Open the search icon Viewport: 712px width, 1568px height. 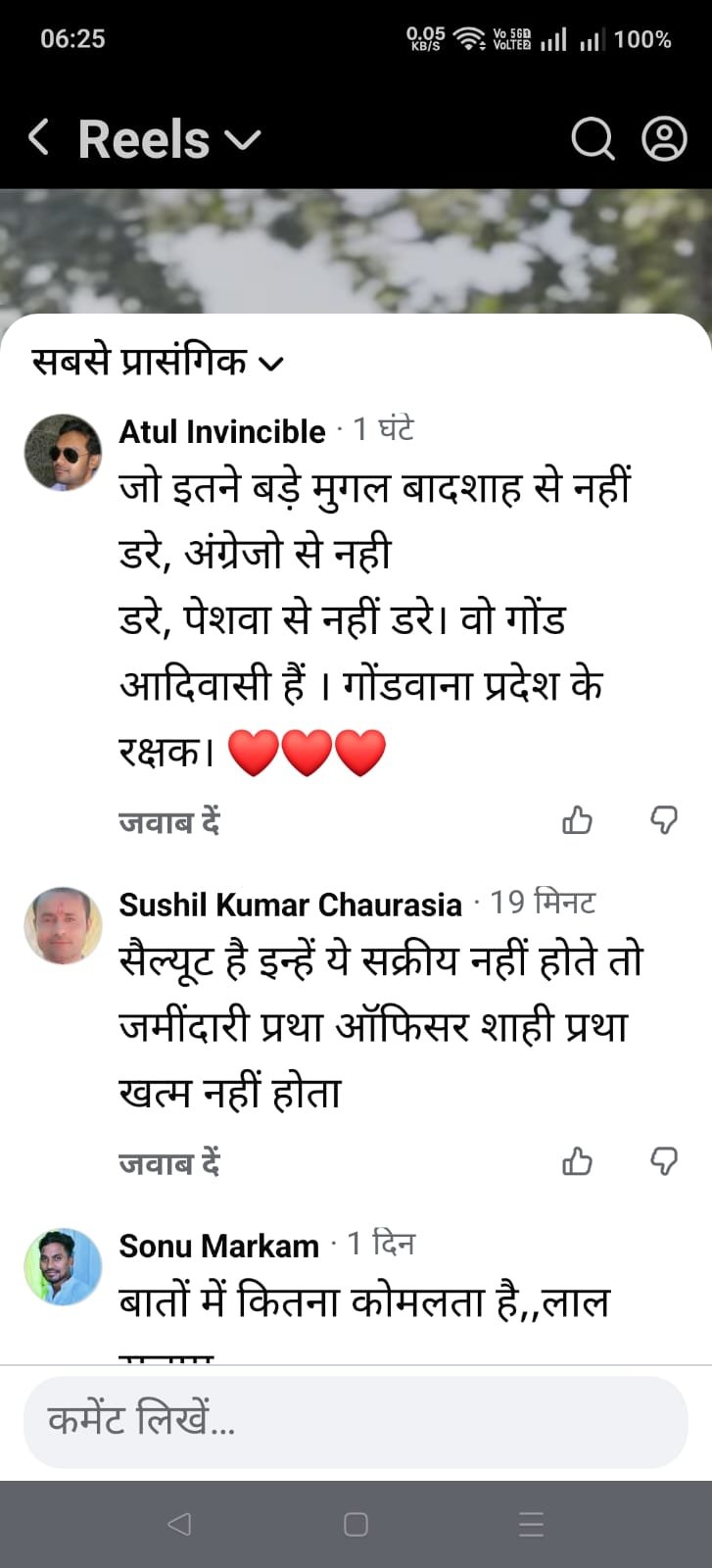pyautogui.click(x=593, y=138)
